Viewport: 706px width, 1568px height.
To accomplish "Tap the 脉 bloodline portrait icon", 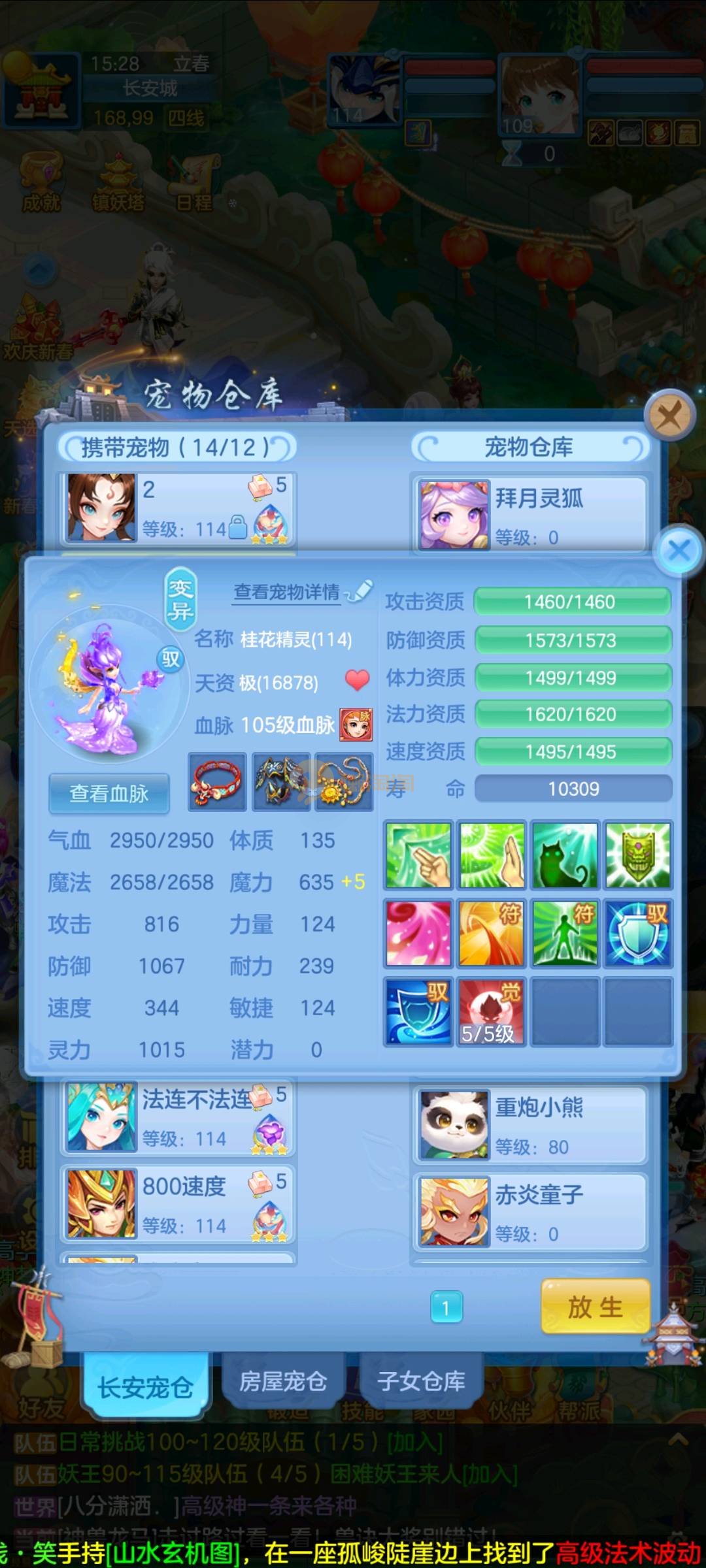I will 356,725.
